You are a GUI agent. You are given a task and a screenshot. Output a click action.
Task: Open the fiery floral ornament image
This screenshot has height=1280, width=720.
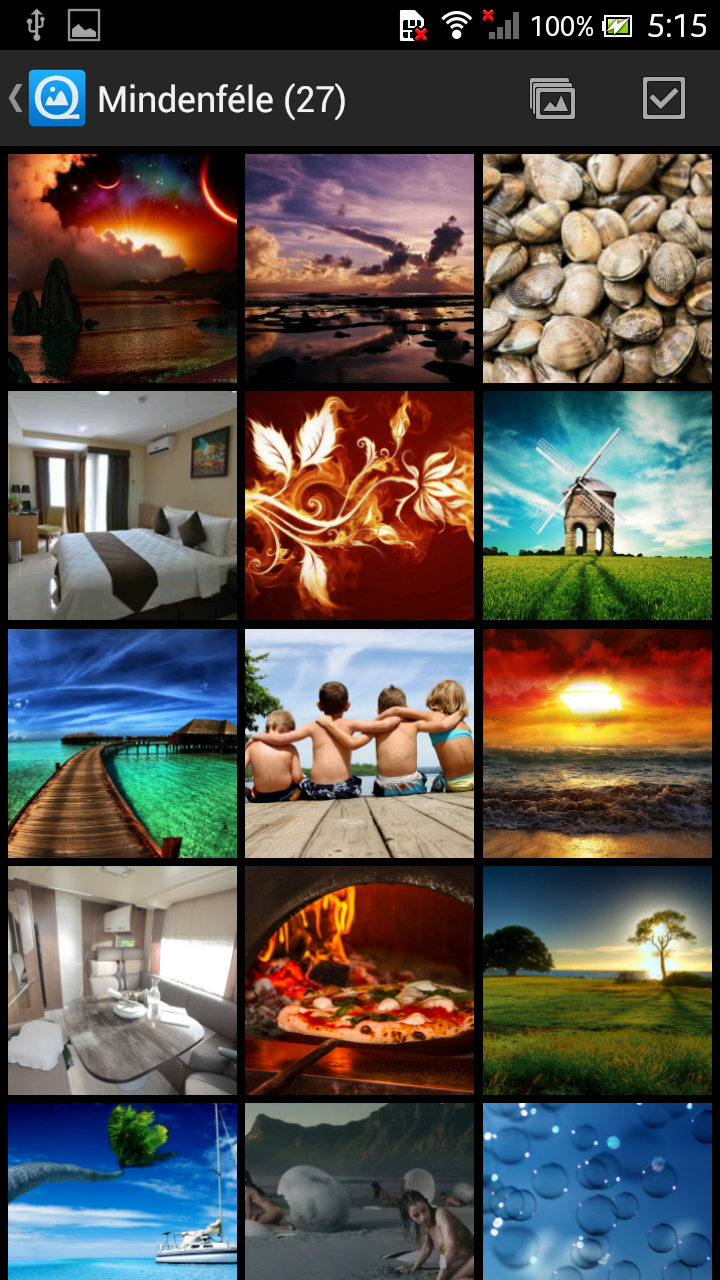(359, 505)
